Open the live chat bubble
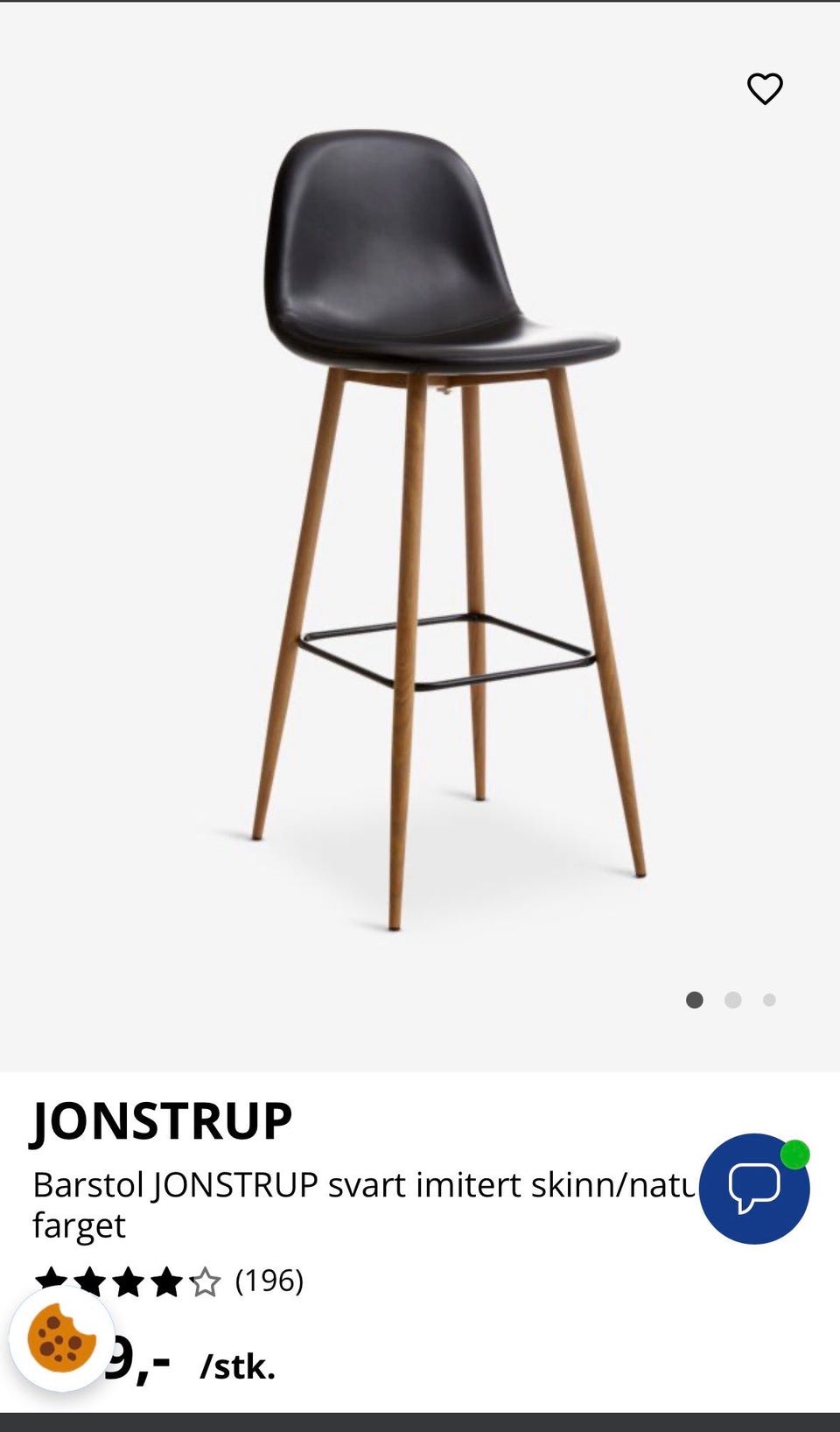 click(x=753, y=1189)
